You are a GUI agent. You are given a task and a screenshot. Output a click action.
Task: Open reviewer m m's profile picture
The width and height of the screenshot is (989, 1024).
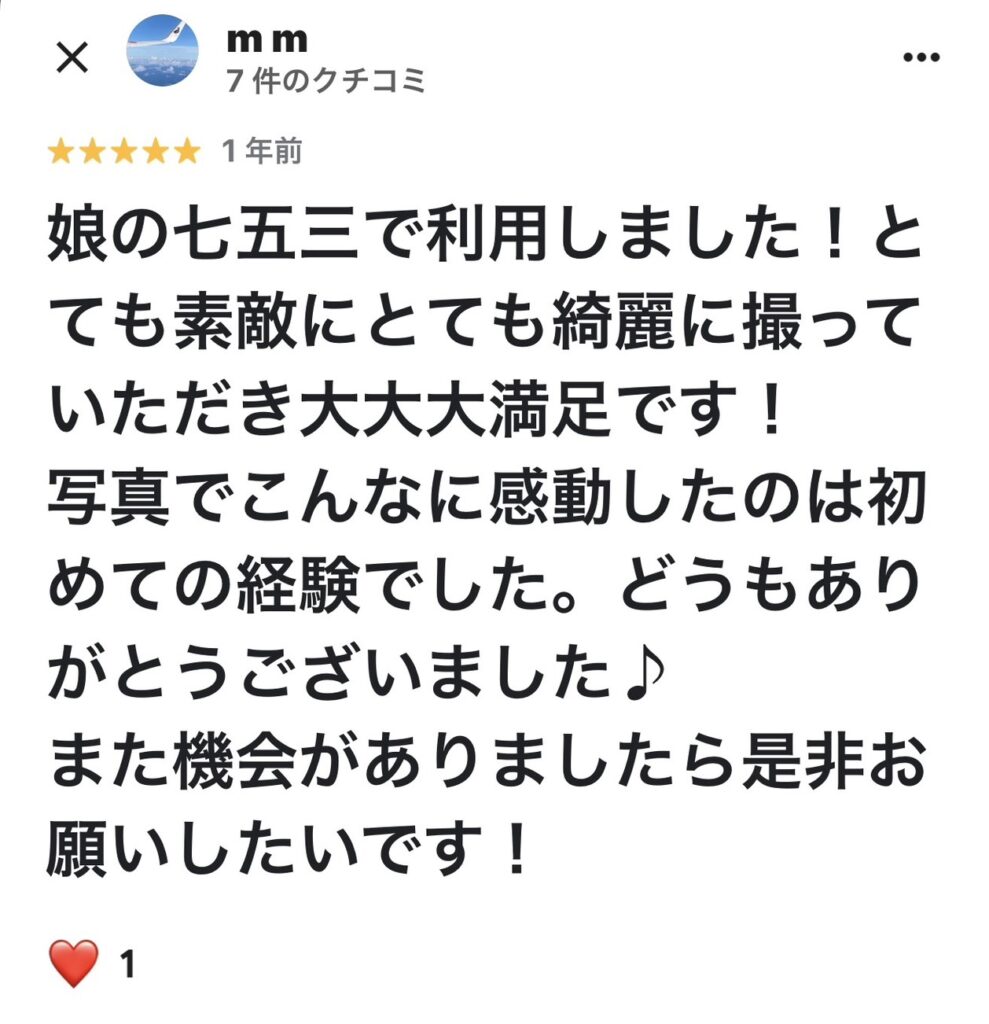click(x=163, y=52)
